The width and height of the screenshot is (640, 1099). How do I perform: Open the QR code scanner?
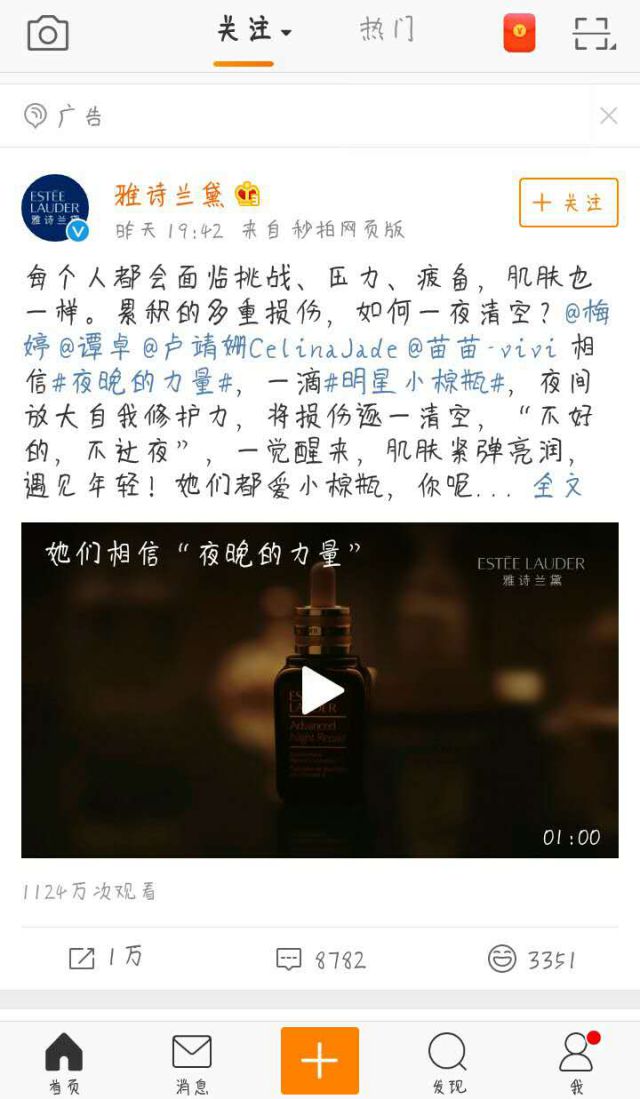594,34
